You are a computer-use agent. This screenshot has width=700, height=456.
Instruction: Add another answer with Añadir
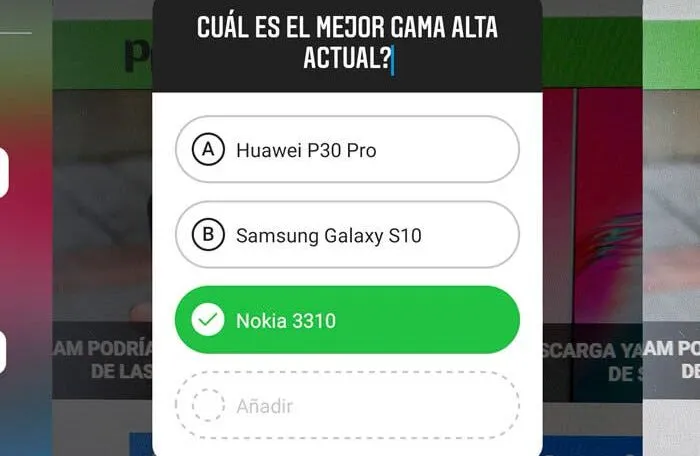(347, 406)
